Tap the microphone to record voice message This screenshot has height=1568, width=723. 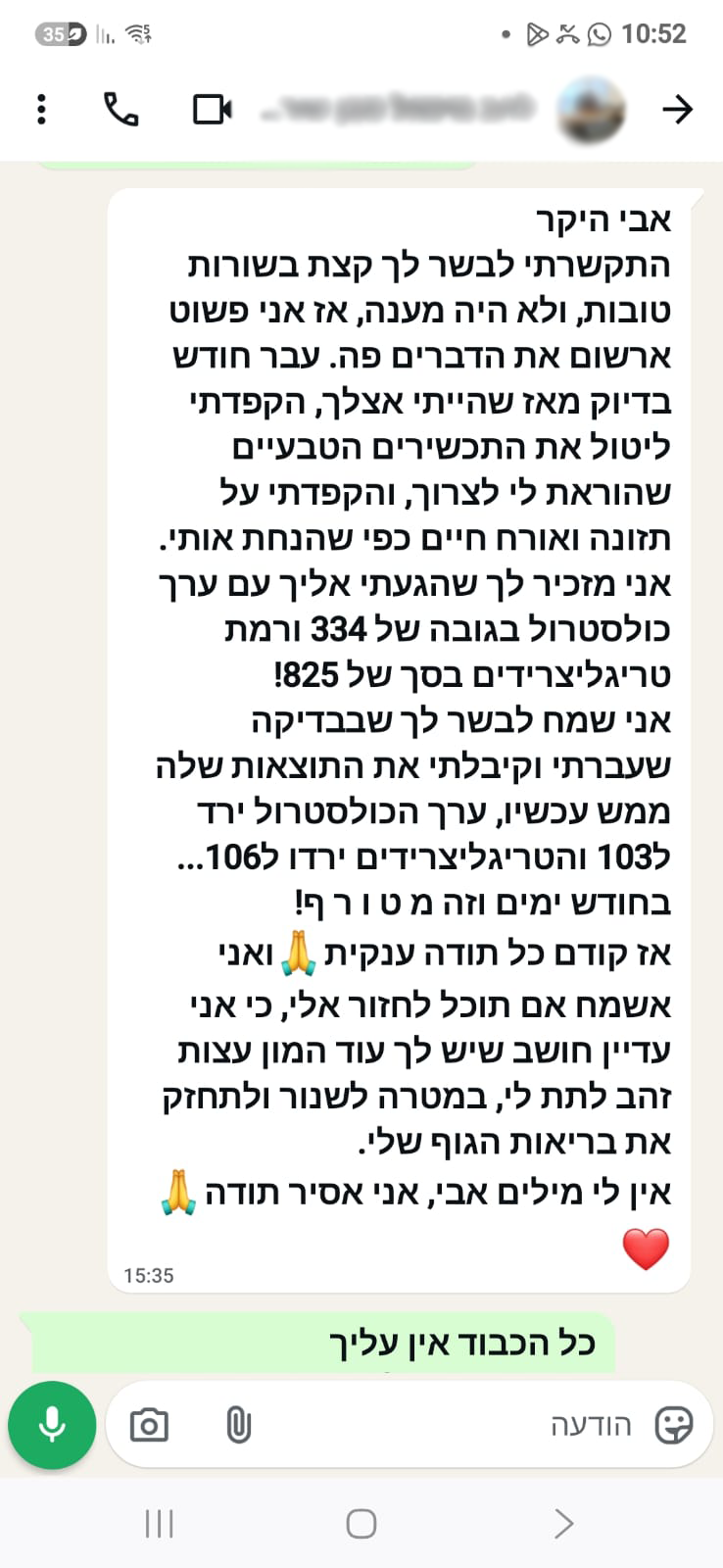point(51,1425)
